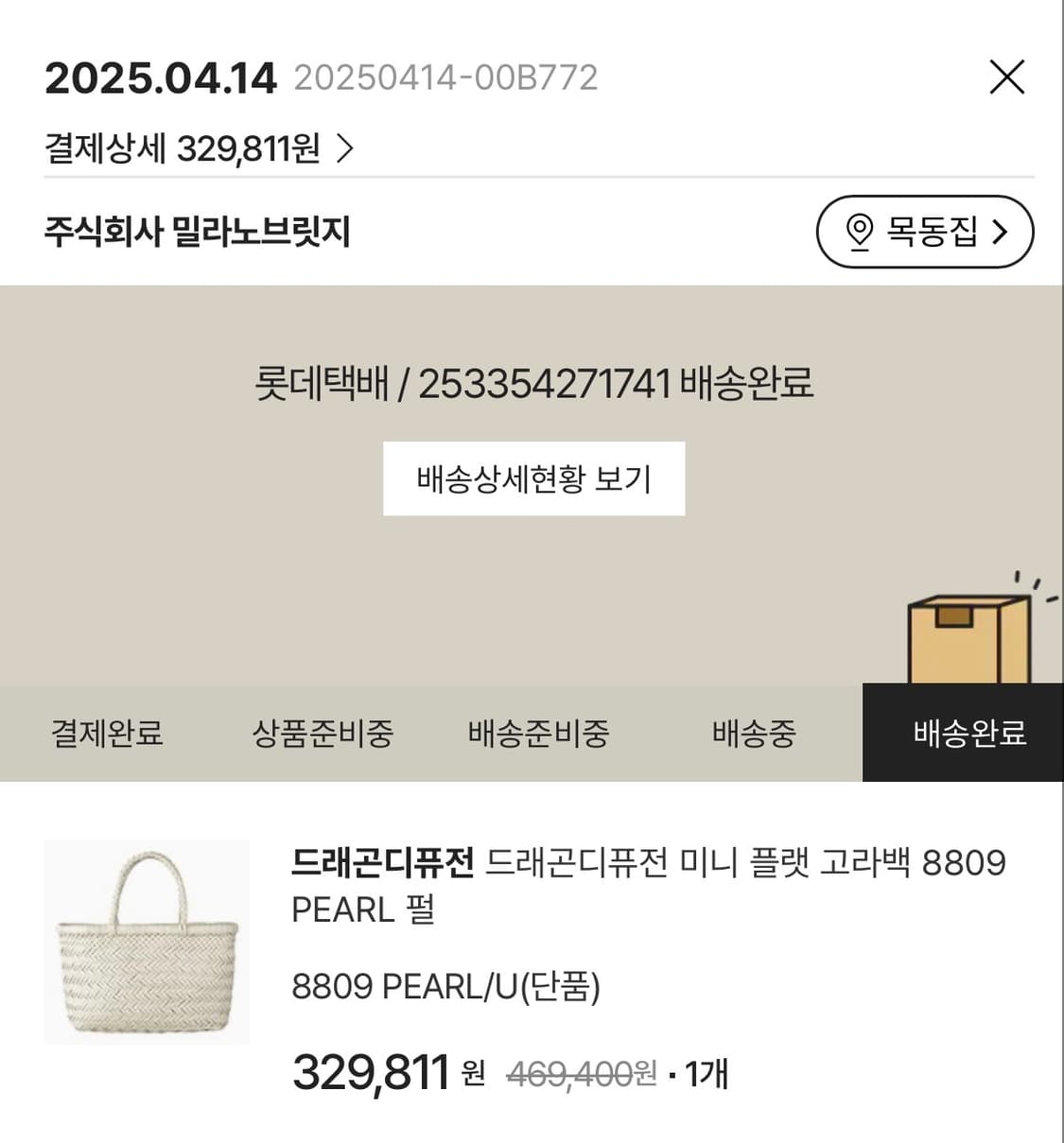Switch to the 결제완료 status tab
The image size is (1064, 1143).
(108, 733)
